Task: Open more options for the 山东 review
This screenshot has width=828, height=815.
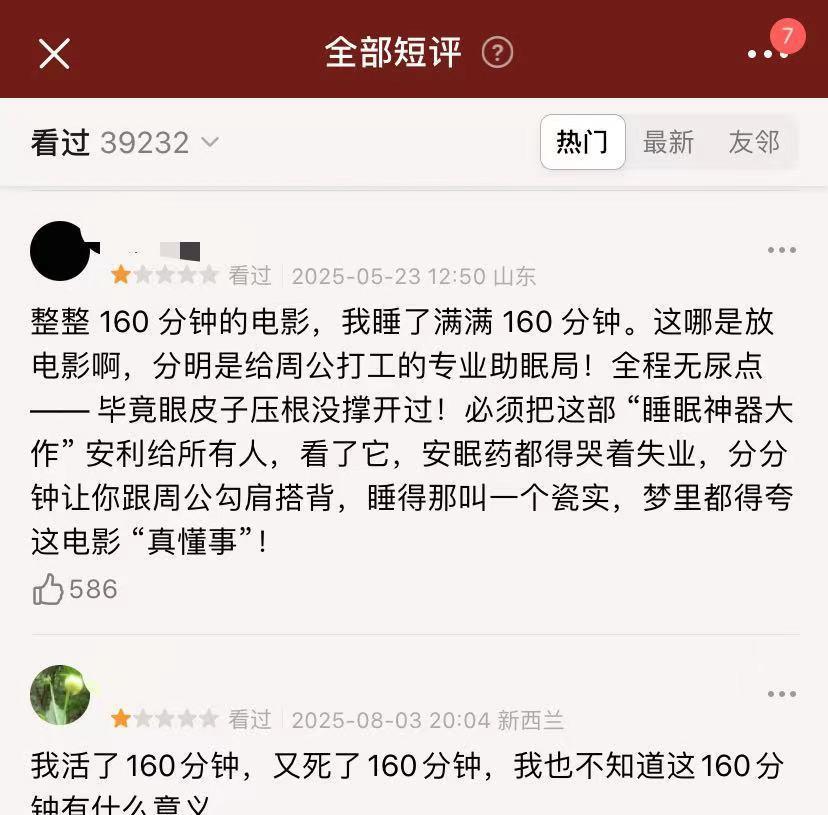Action: pos(781,250)
